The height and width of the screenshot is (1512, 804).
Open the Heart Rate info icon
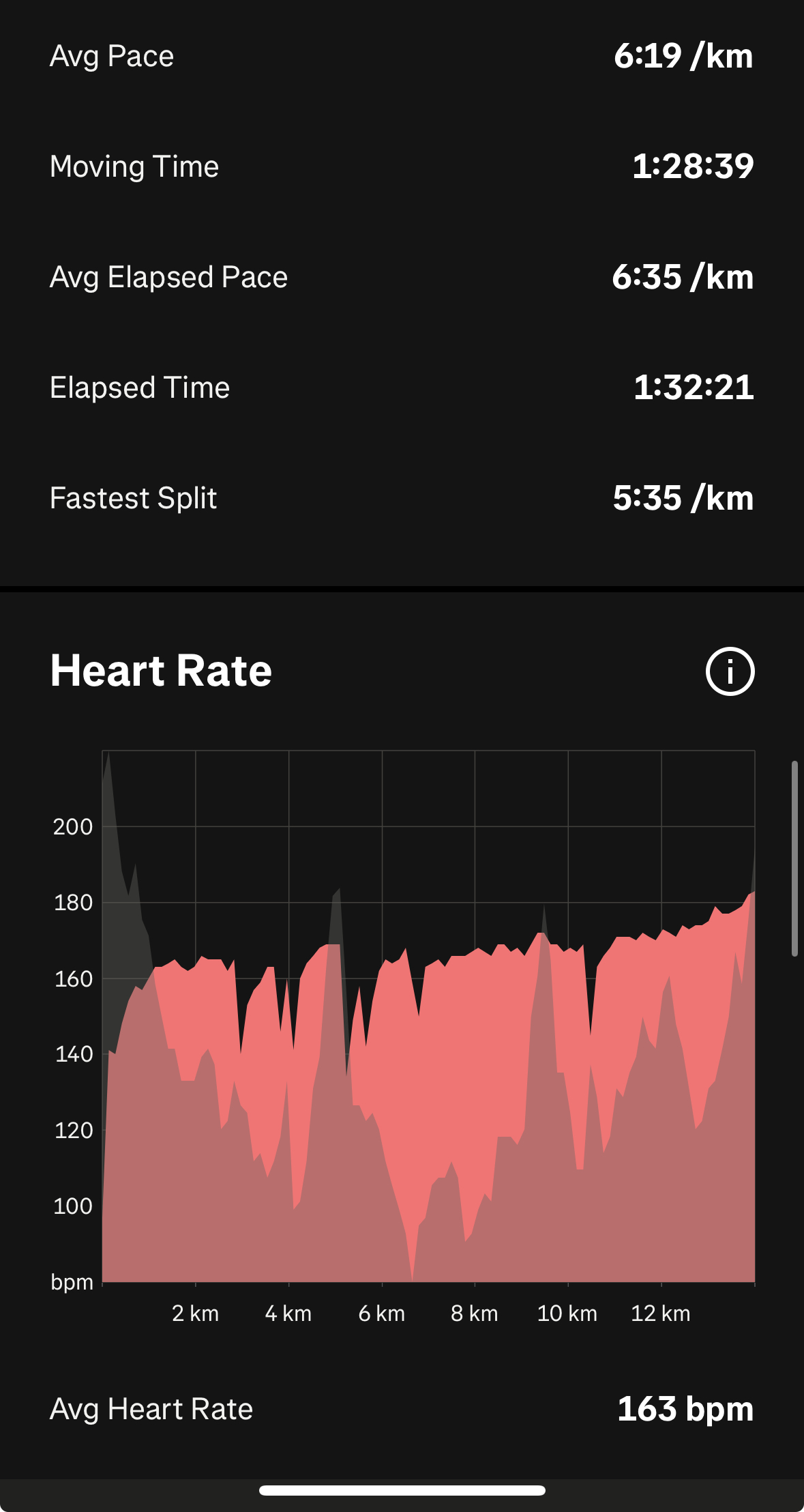(730, 671)
